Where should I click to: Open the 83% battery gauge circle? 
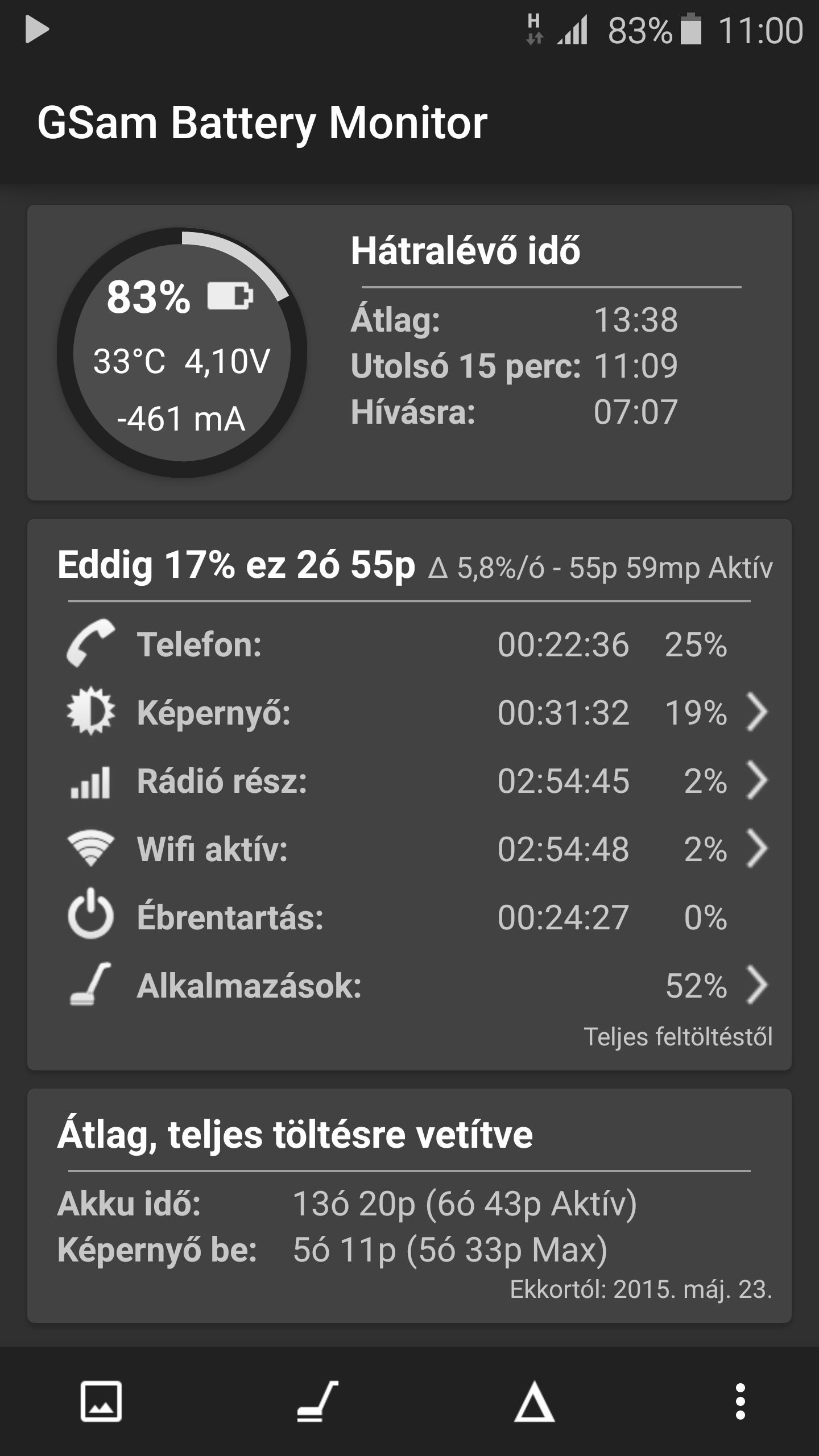tap(182, 353)
